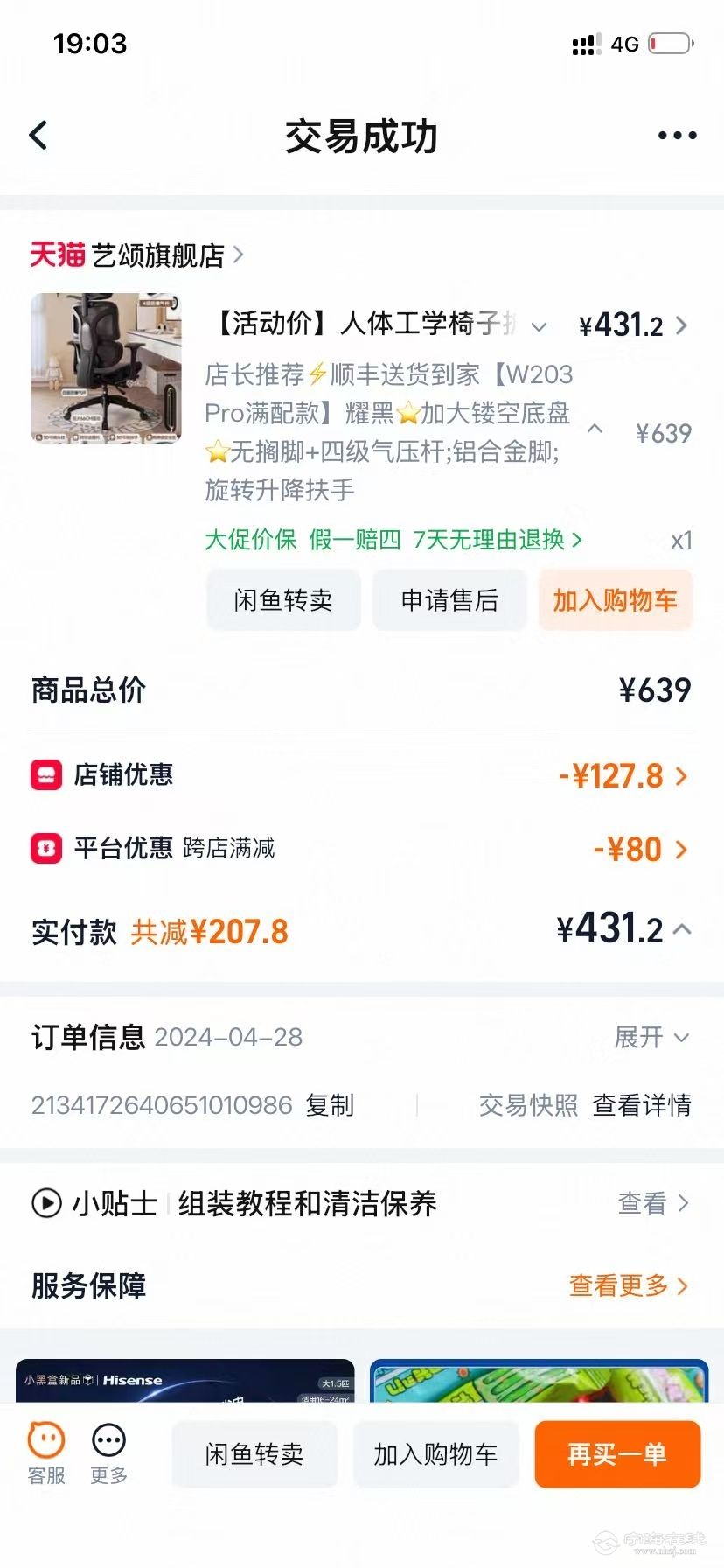Tap 闲鱼转卖 under the product

283,600
